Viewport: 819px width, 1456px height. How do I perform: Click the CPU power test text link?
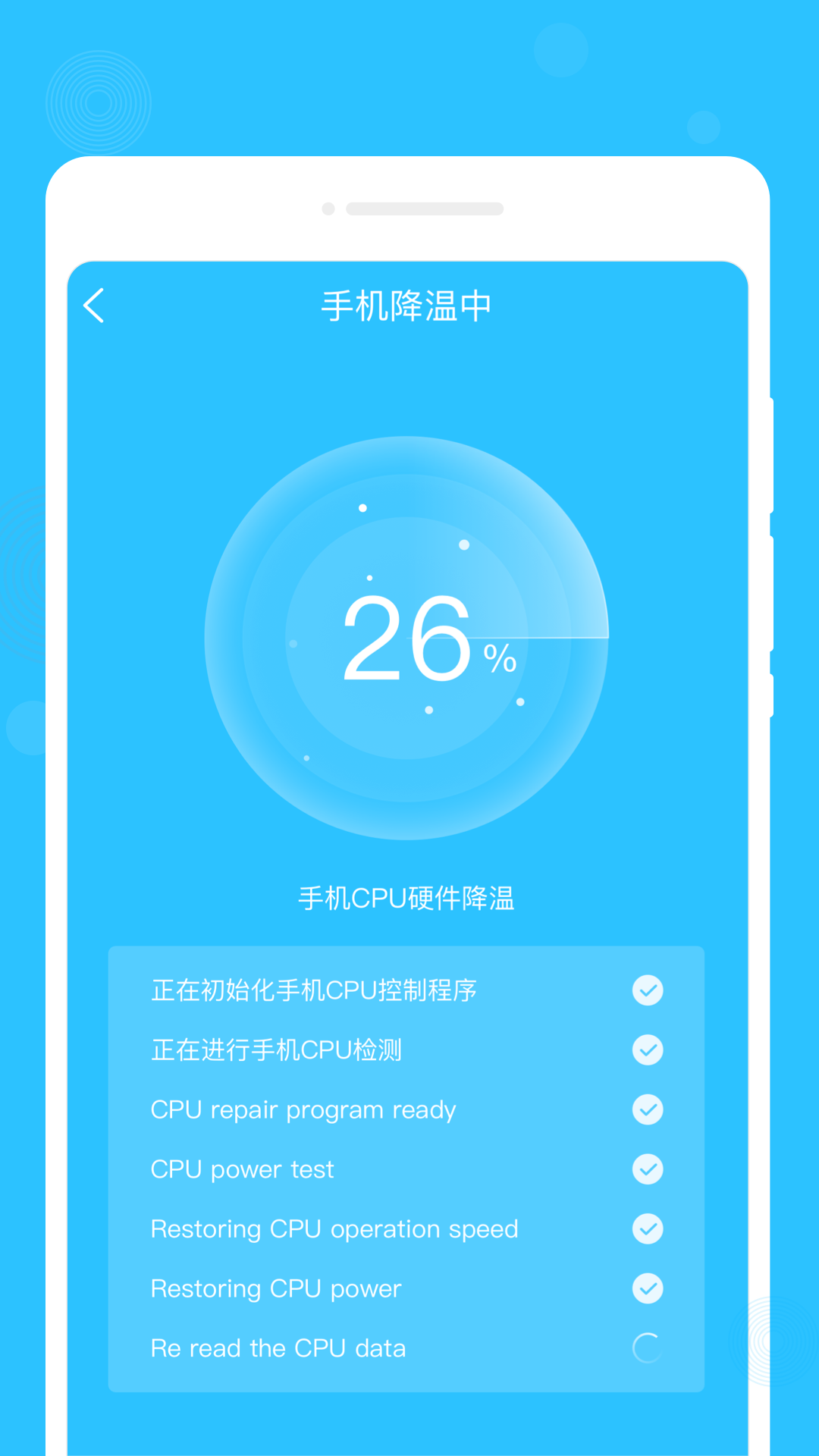pyautogui.click(x=243, y=1169)
